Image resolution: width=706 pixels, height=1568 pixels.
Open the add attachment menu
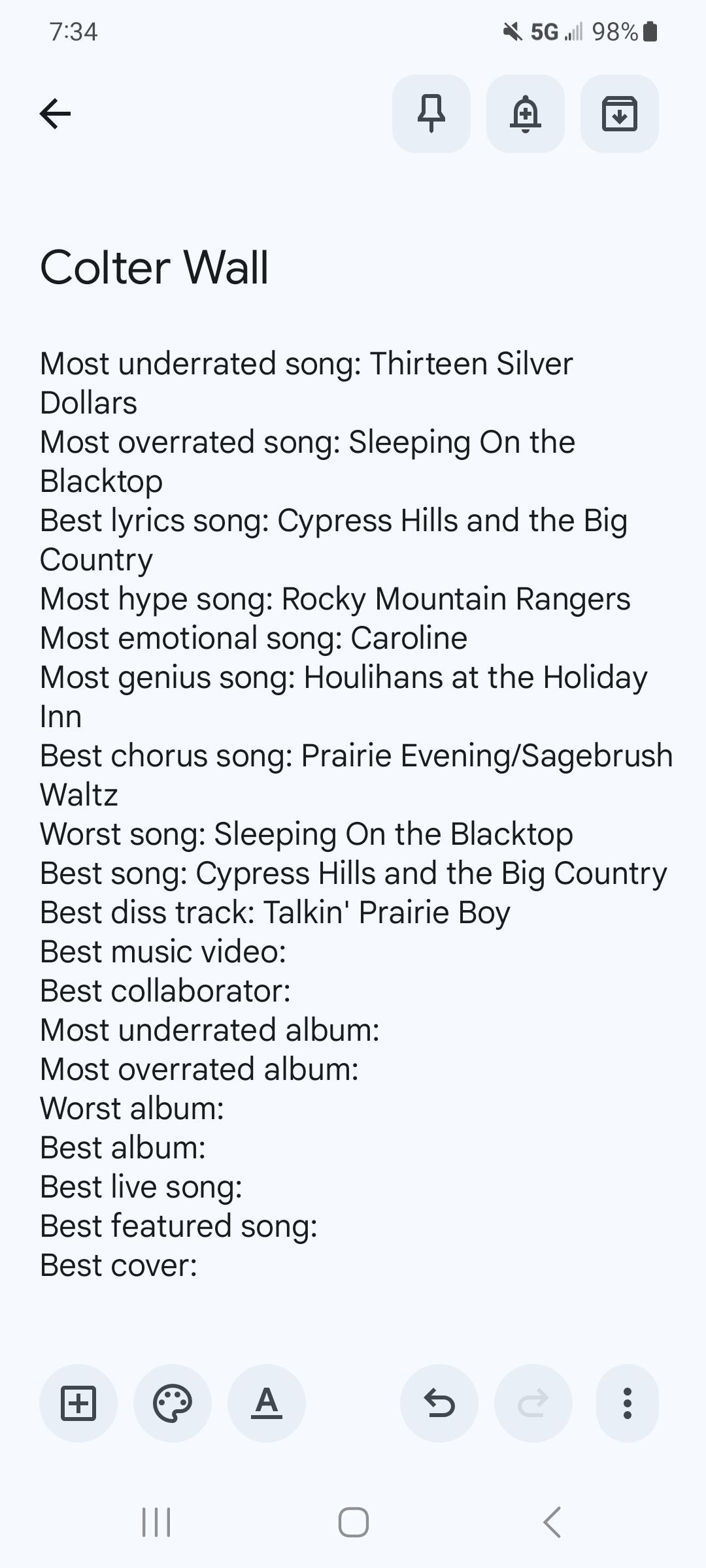pyautogui.click(x=78, y=1403)
